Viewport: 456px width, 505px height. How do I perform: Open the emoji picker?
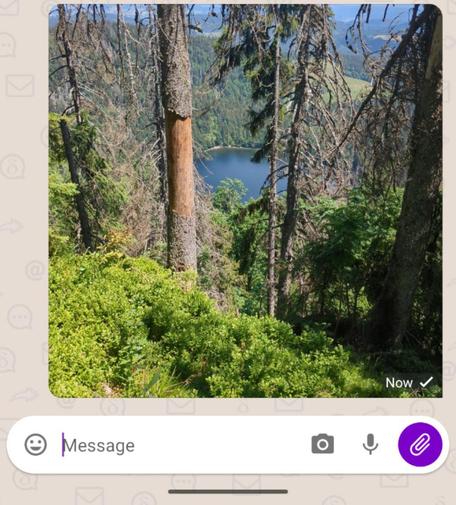[36, 445]
